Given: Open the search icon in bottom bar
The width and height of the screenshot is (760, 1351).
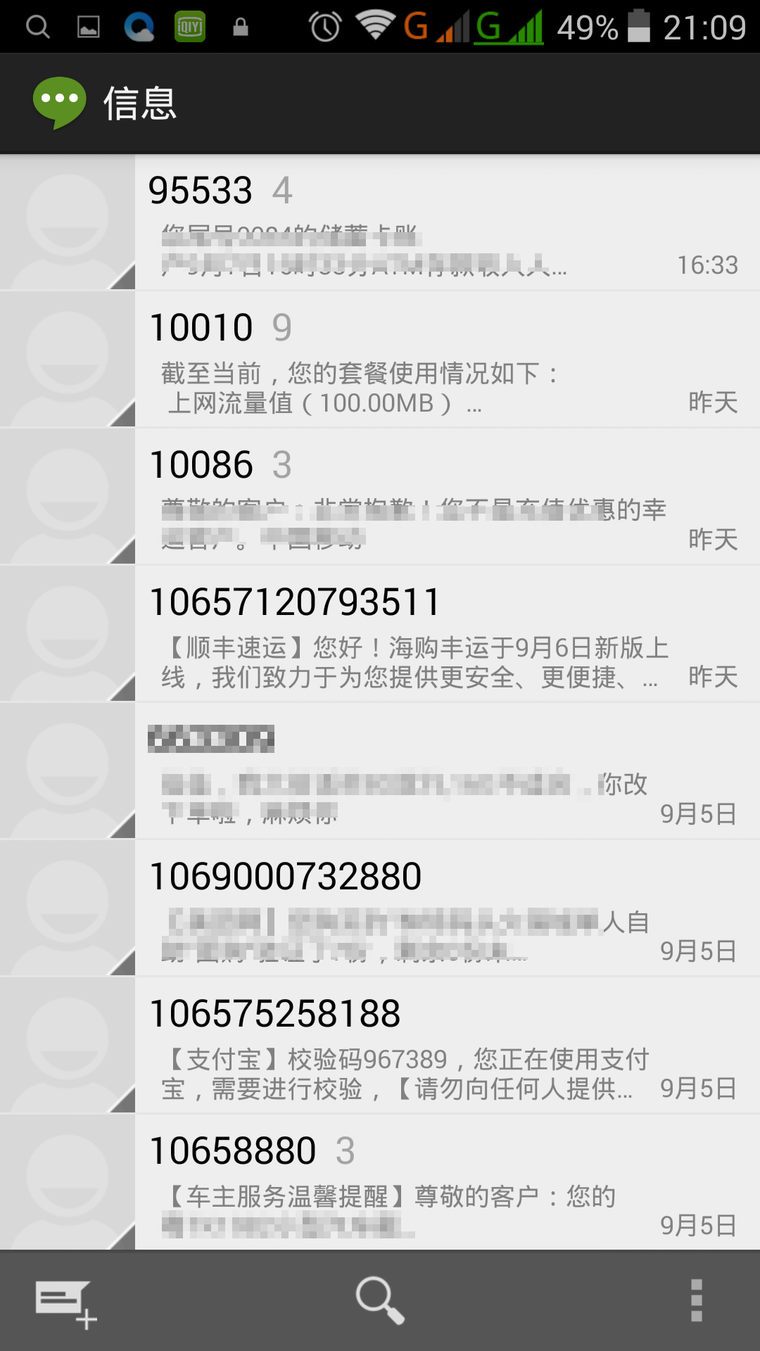Looking at the screenshot, I should [380, 1300].
